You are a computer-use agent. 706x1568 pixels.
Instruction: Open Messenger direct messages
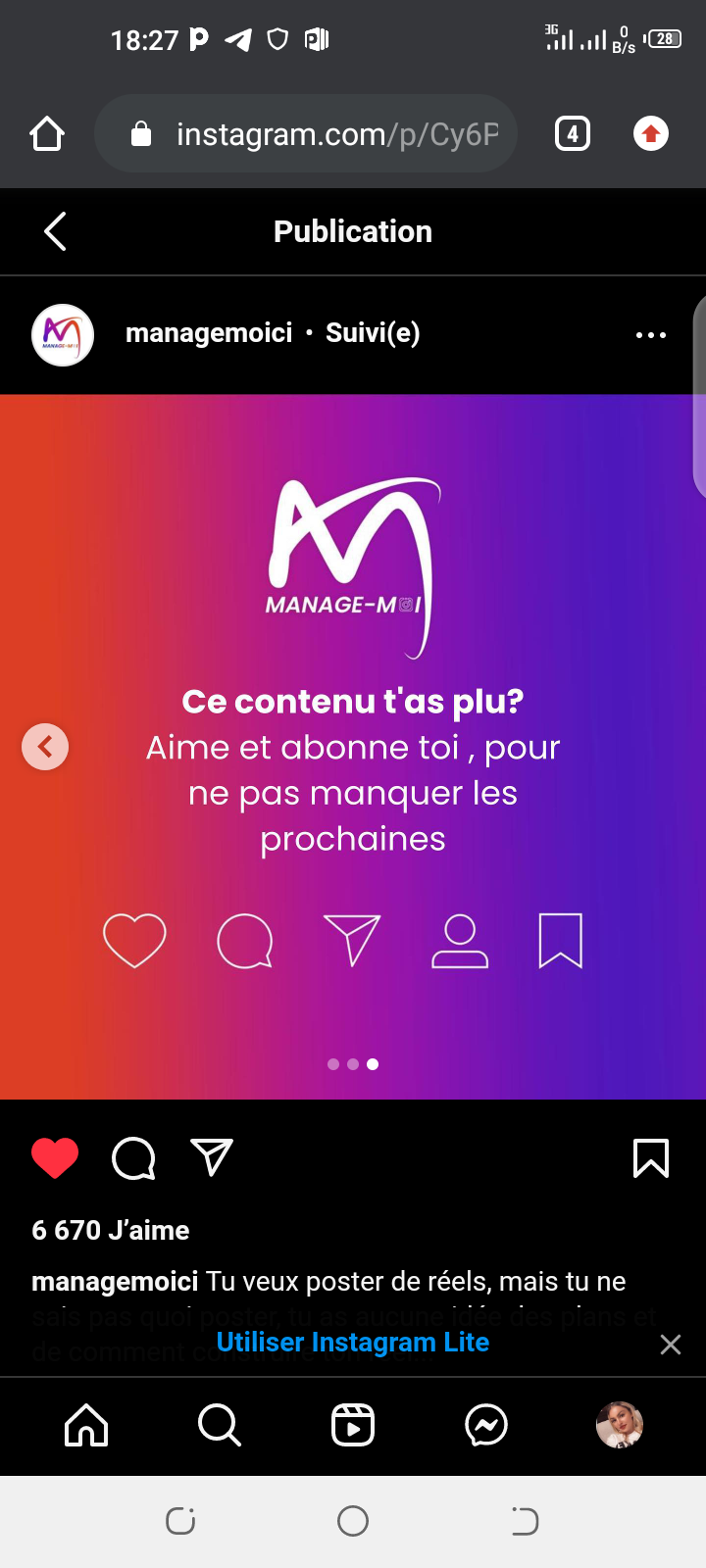(x=486, y=1425)
